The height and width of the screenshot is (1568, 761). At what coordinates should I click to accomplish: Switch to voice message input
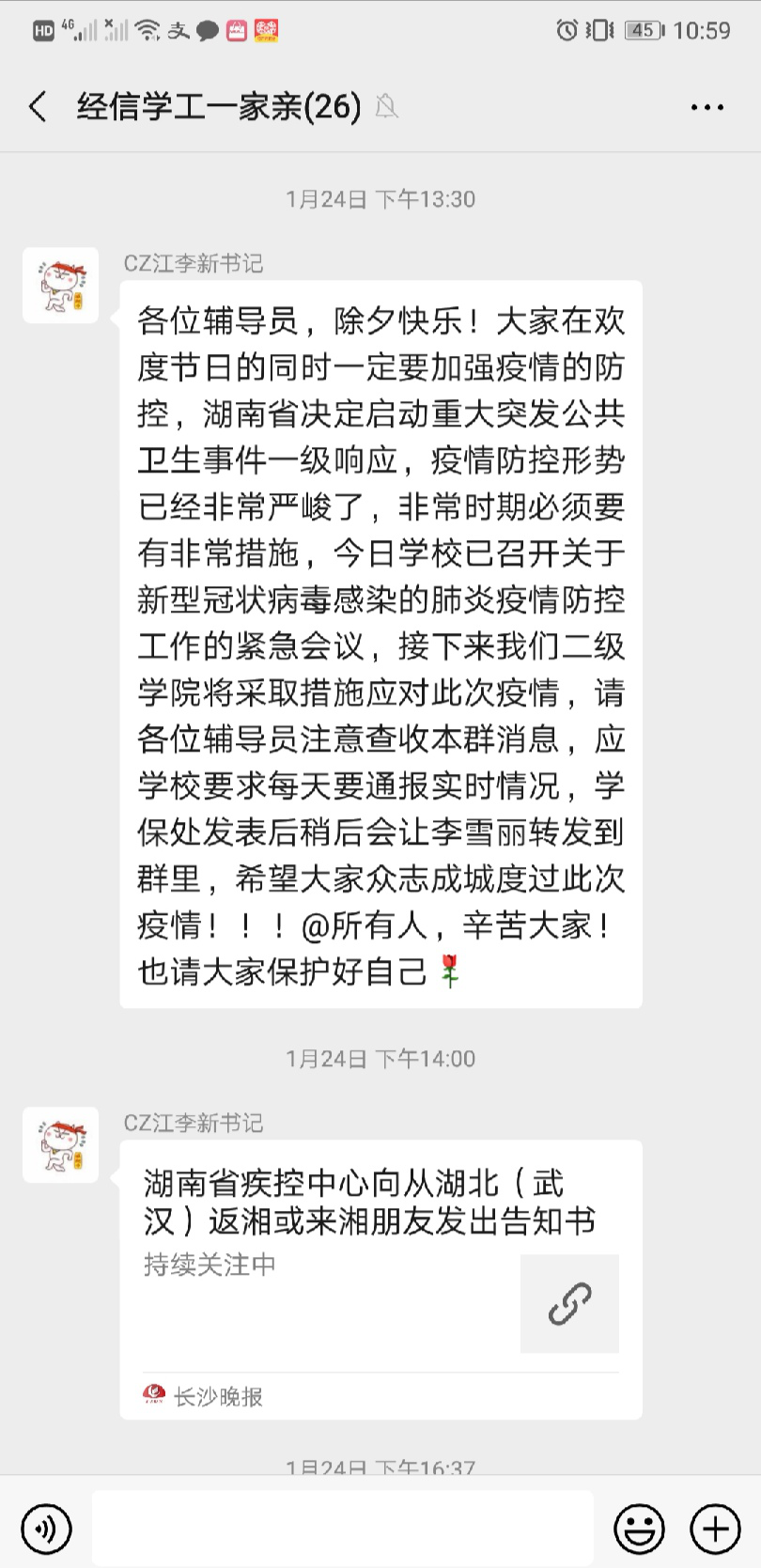point(46,1529)
